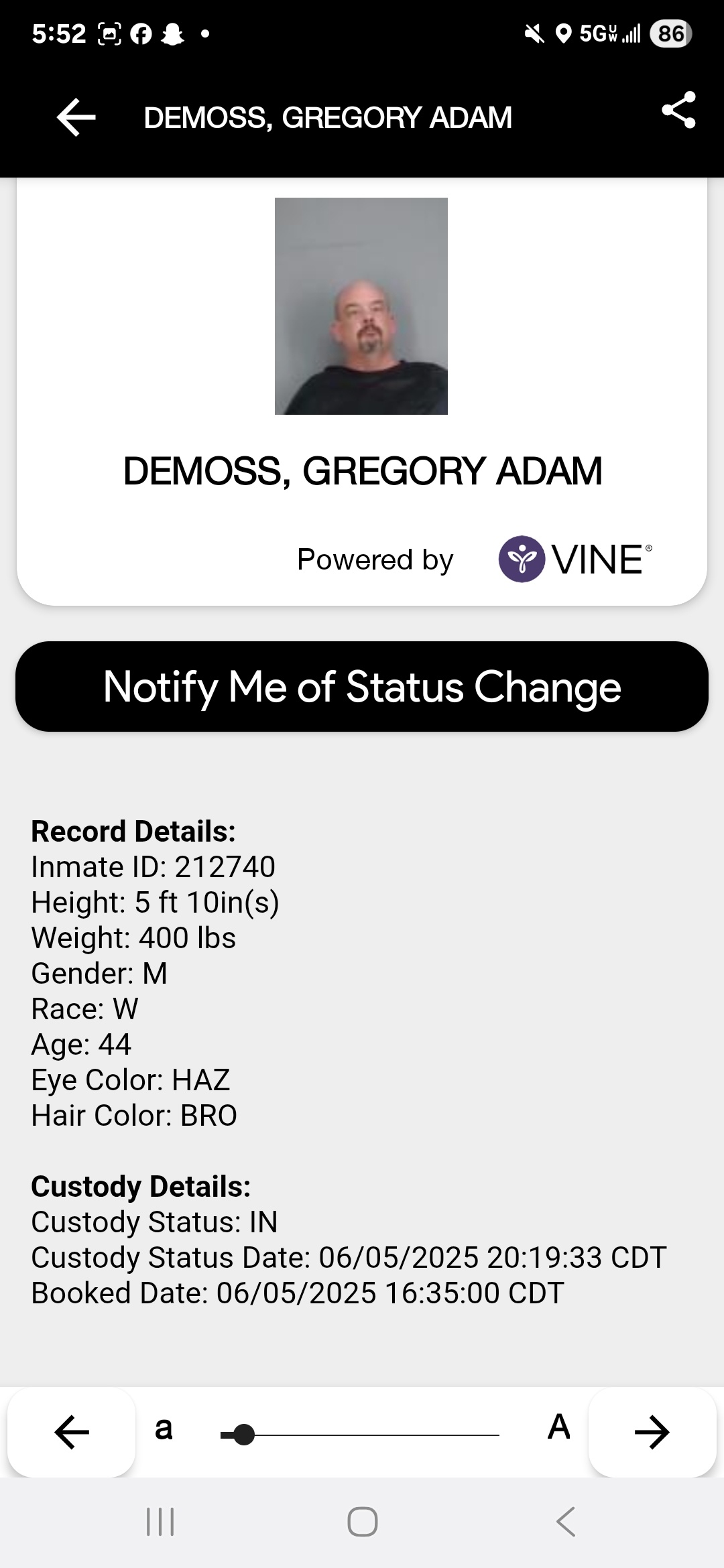Increase font size with large A
This screenshot has width=724, height=1568.
tap(558, 1427)
